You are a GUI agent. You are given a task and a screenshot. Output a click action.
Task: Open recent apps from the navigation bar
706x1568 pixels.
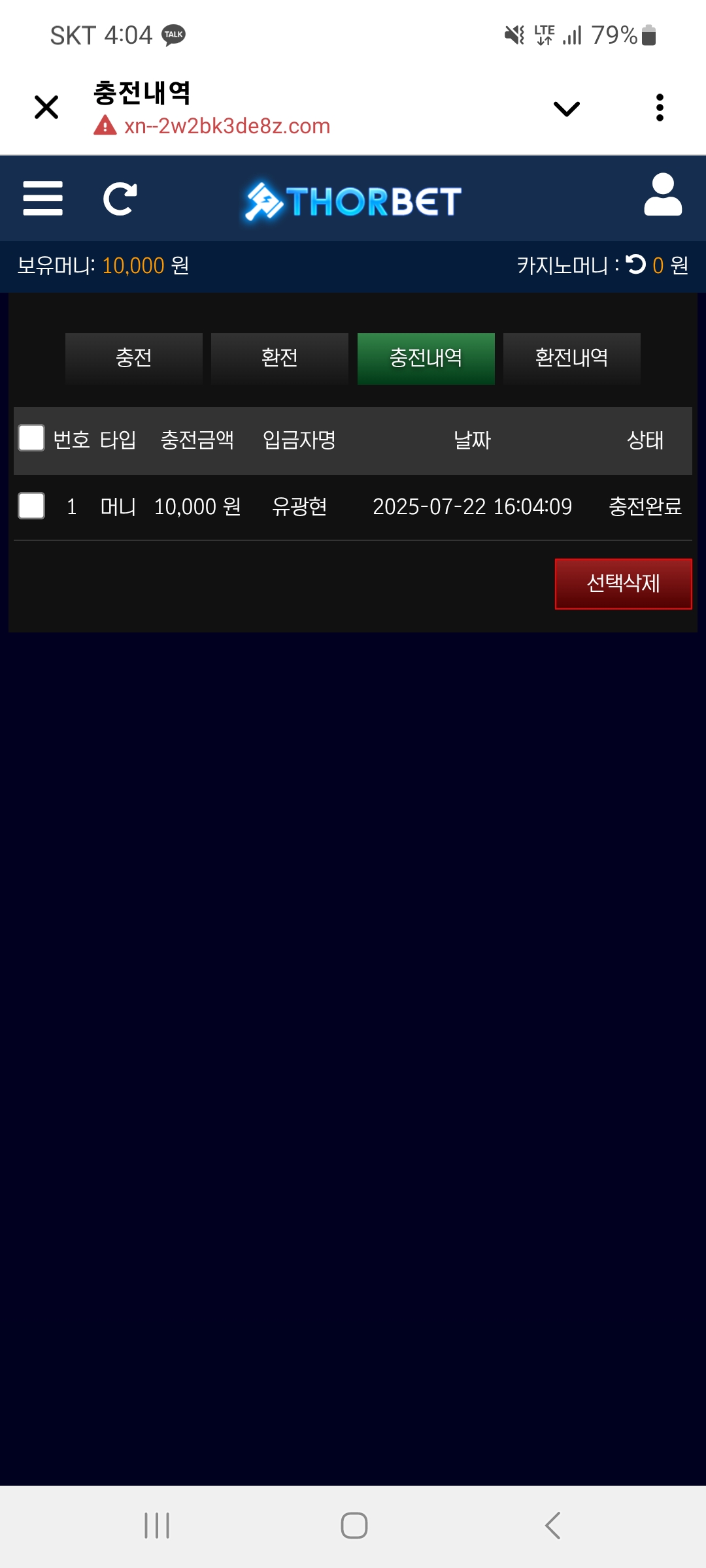pos(157,1526)
